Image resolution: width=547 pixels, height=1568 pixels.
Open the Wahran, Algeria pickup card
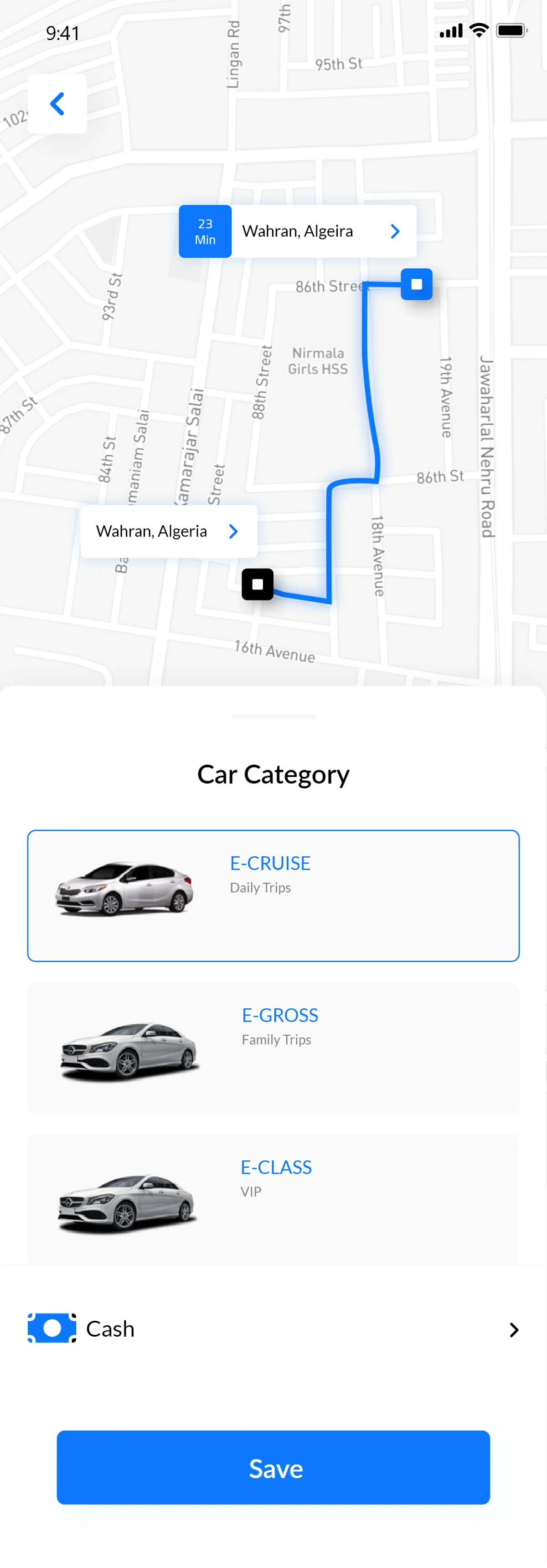pos(169,531)
